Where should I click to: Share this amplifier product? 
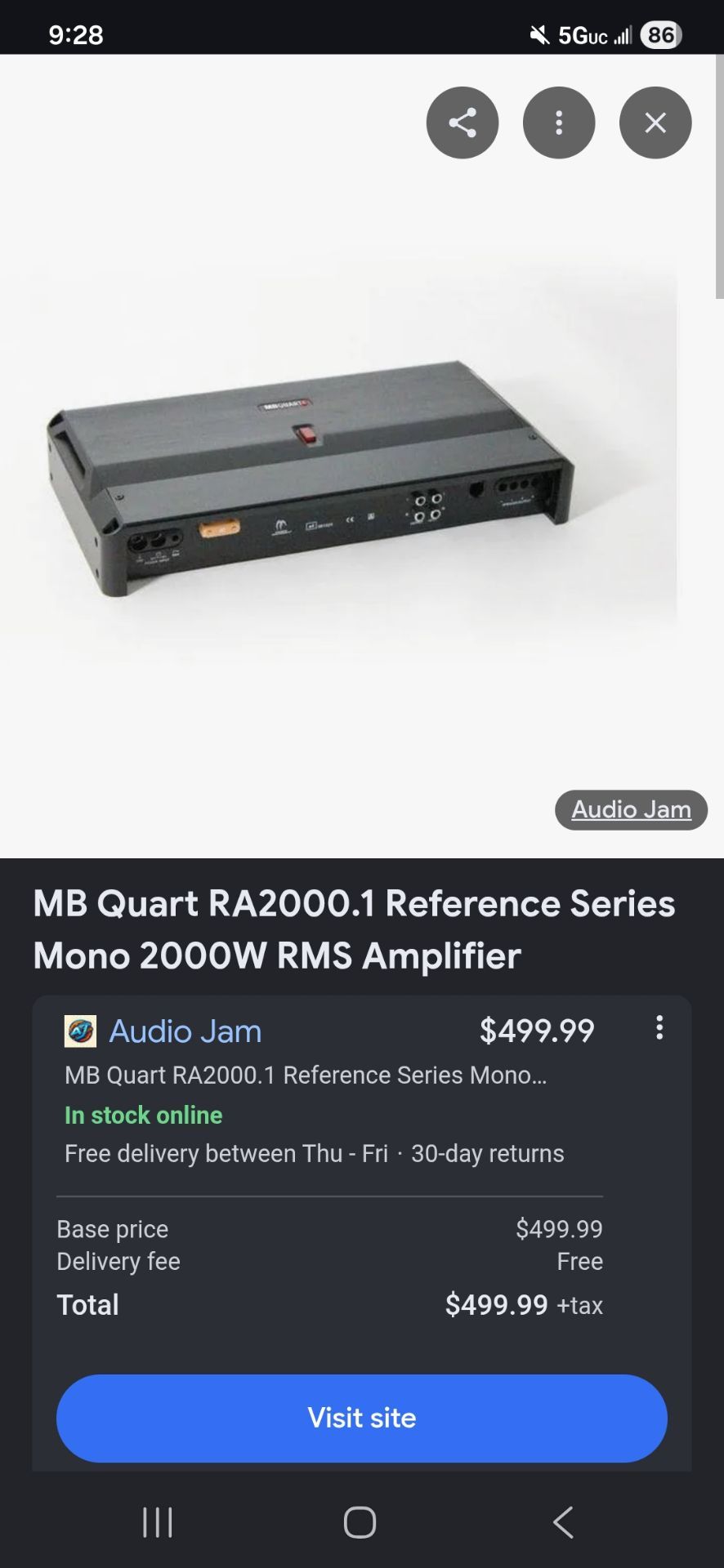(463, 122)
